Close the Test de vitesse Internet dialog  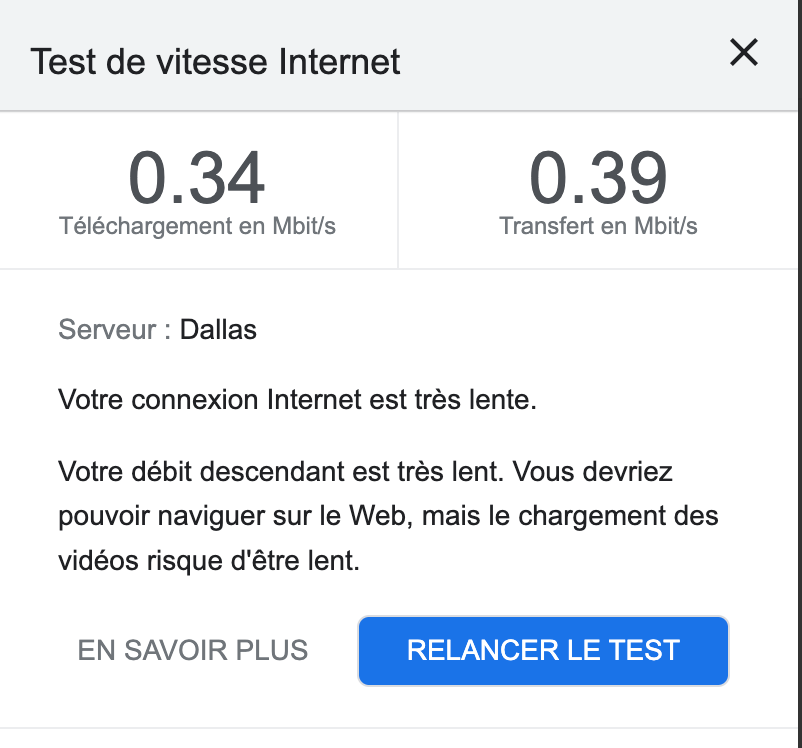[744, 53]
